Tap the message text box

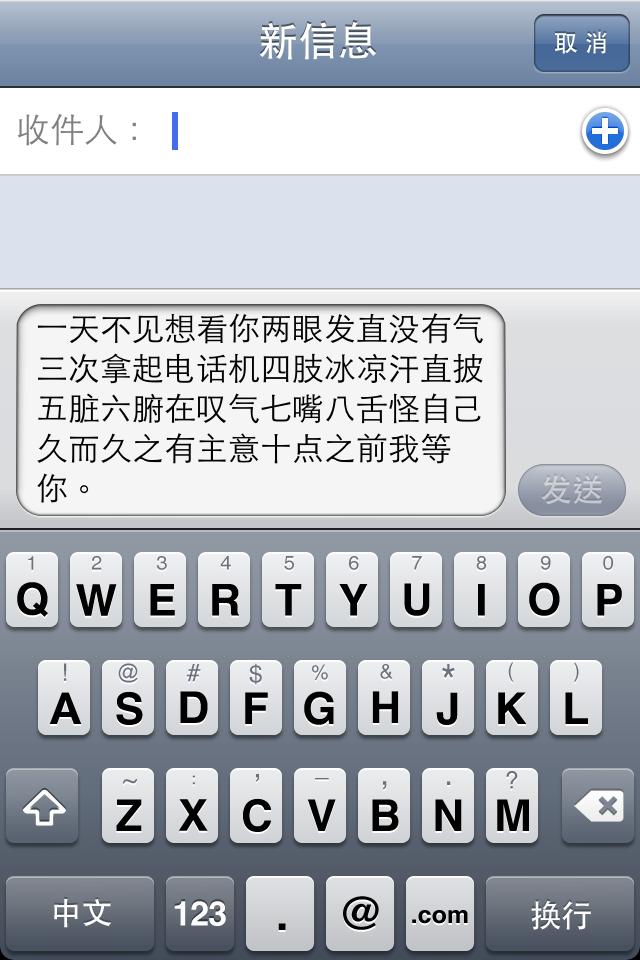click(260, 409)
